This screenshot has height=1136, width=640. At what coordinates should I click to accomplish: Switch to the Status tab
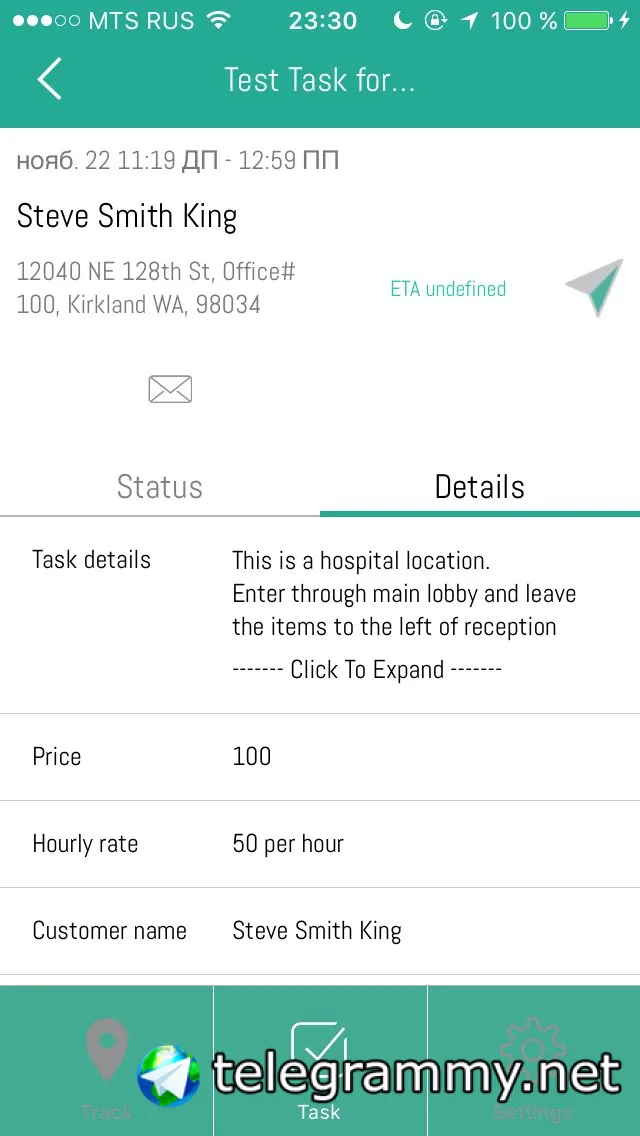[x=160, y=487]
